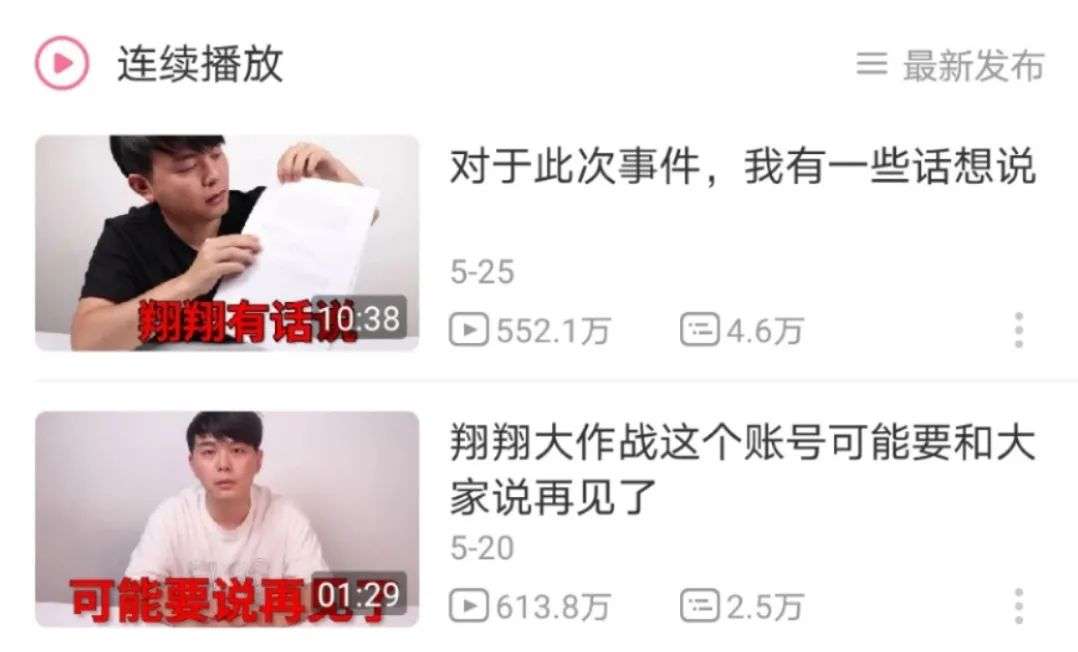The height and width of the screenshot is (652, 1078).
Task: Open the 最新发布 sort dropdown
Action: pyautogui.click(x=950, y=65)
